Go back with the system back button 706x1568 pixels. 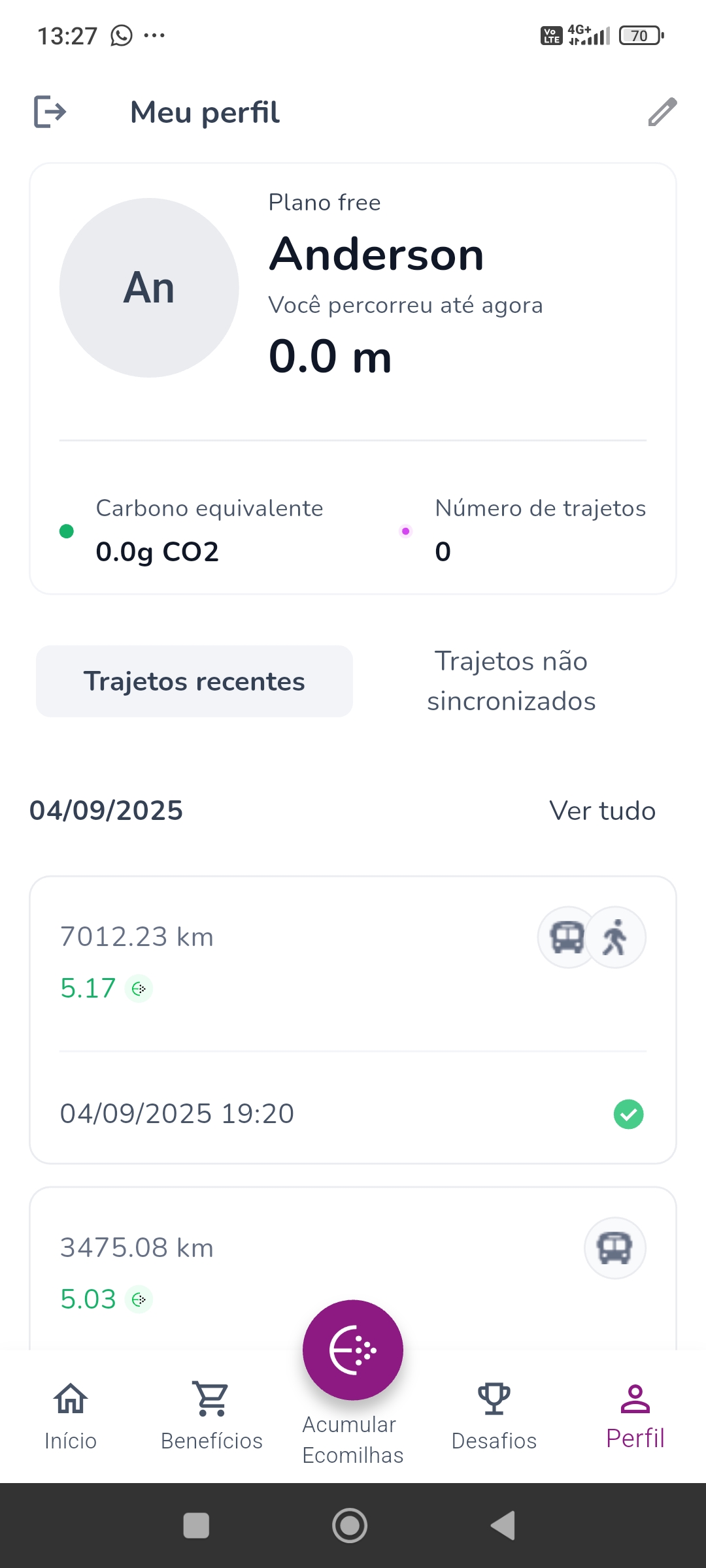tap(503, 1526)
